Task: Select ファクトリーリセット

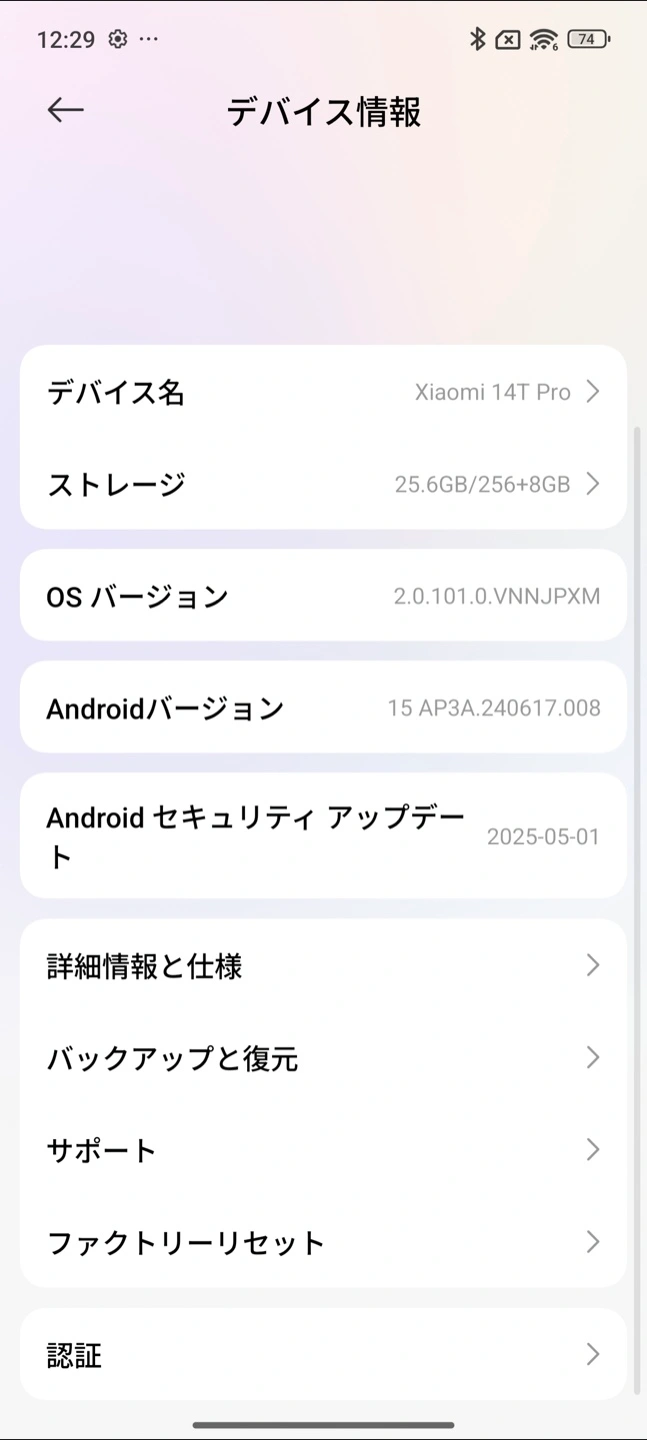Action: [x=323, y=1242]
